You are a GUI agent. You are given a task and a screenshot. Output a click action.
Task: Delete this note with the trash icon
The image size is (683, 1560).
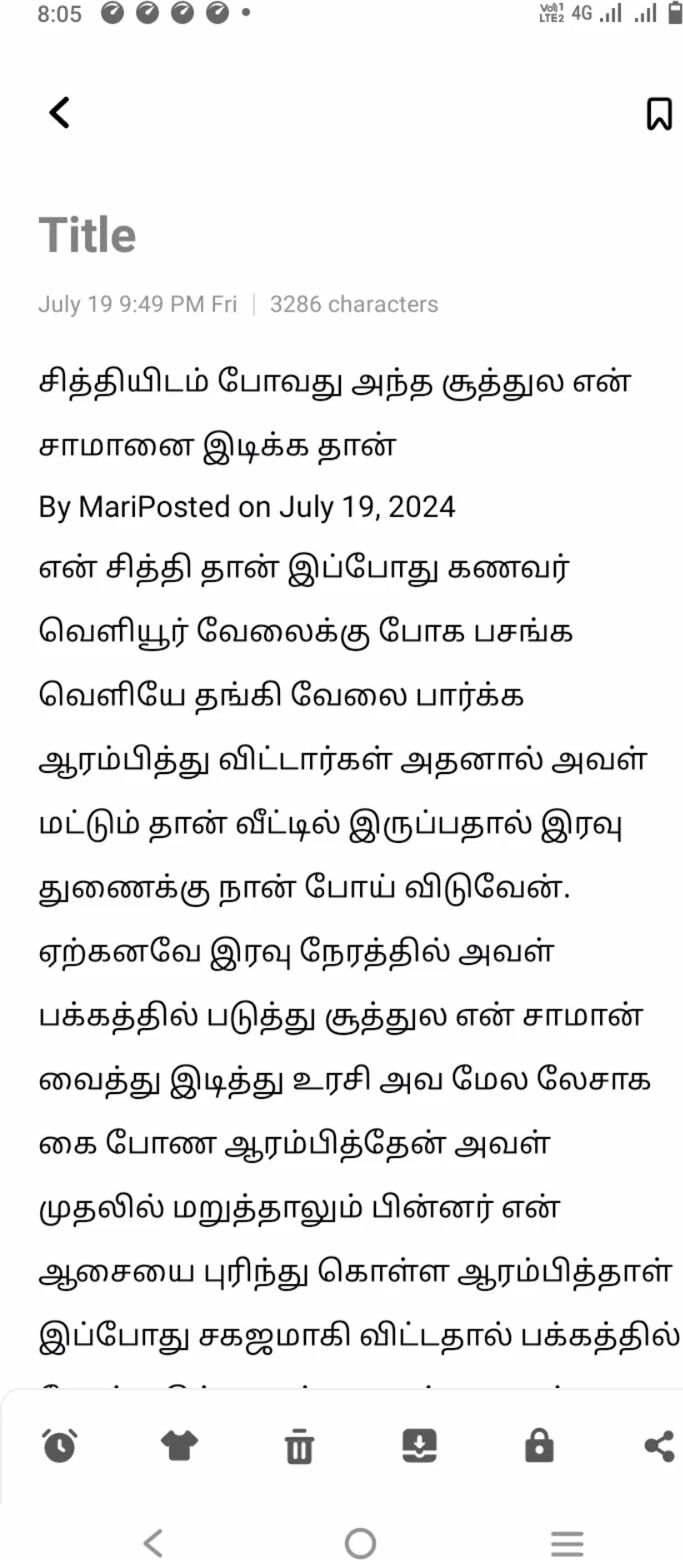pyautogui.click(x=299, y=1446)
